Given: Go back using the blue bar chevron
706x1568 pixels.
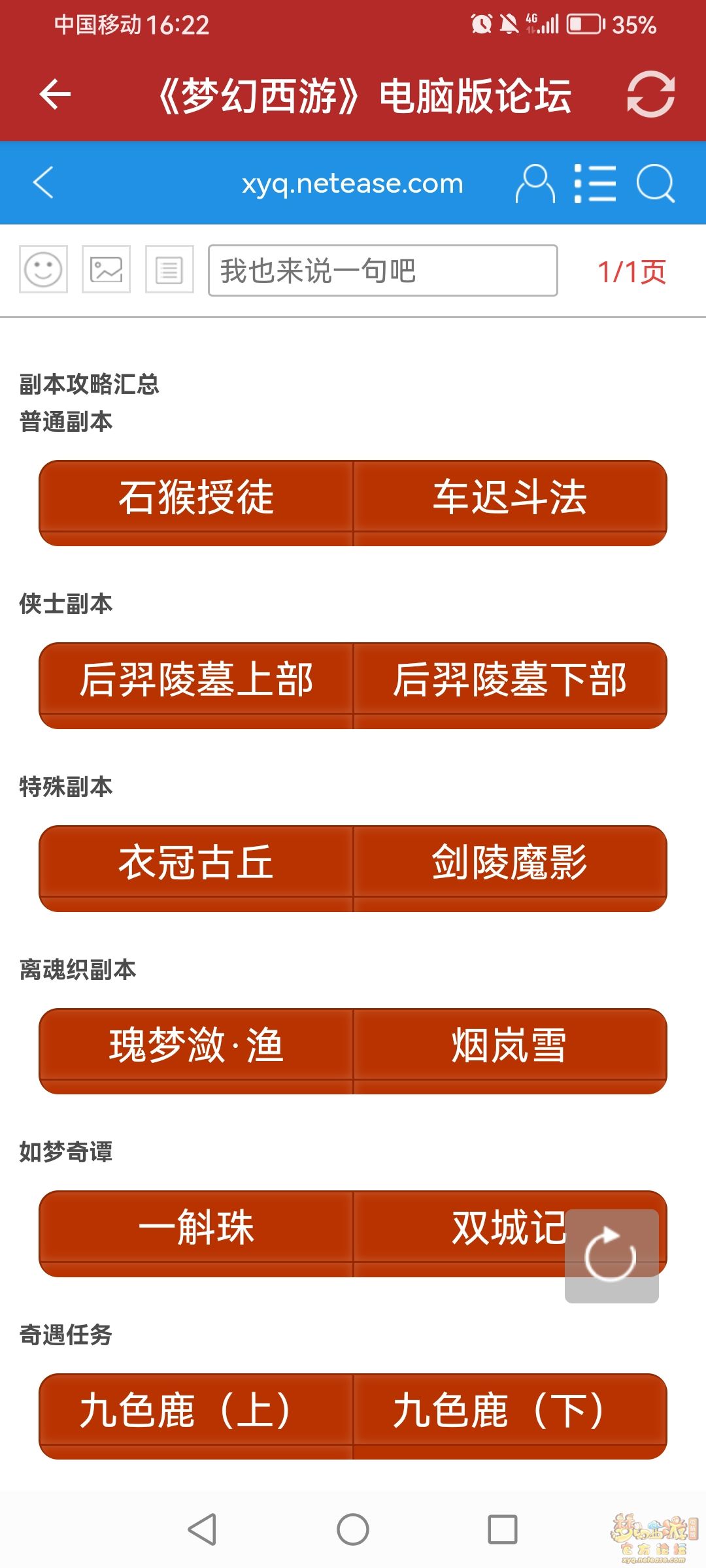Looking at the screenshot, I should (43, 182).
